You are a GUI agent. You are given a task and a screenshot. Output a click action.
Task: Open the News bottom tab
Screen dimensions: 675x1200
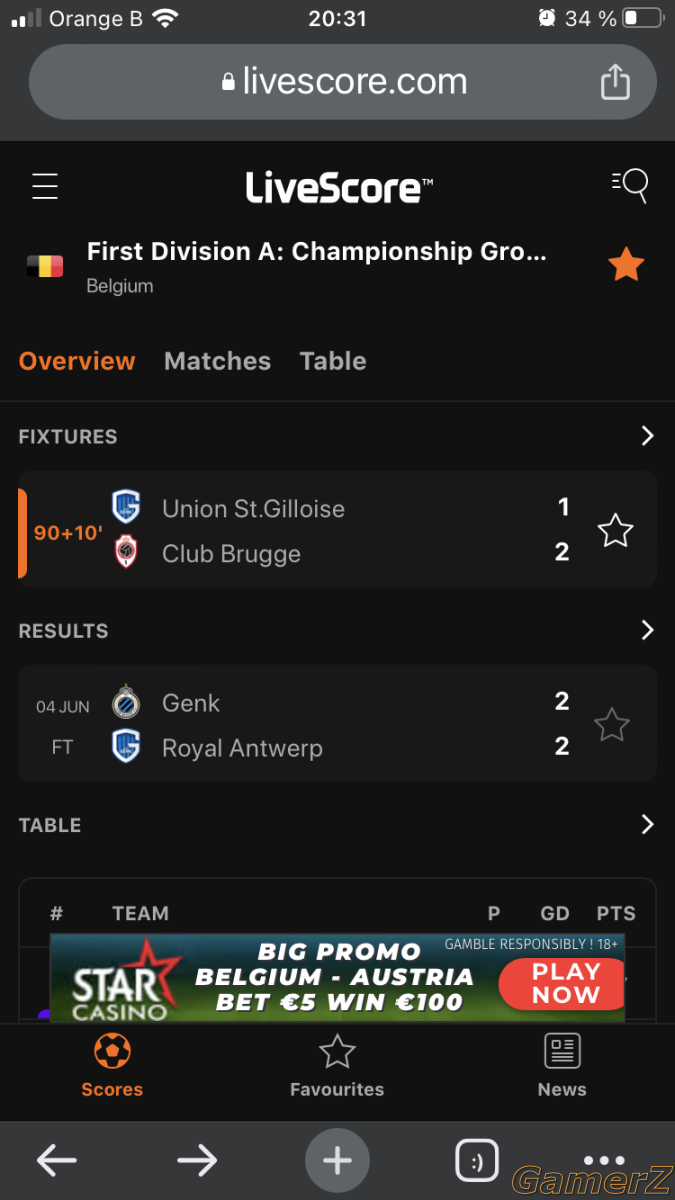click(562, 1066)
